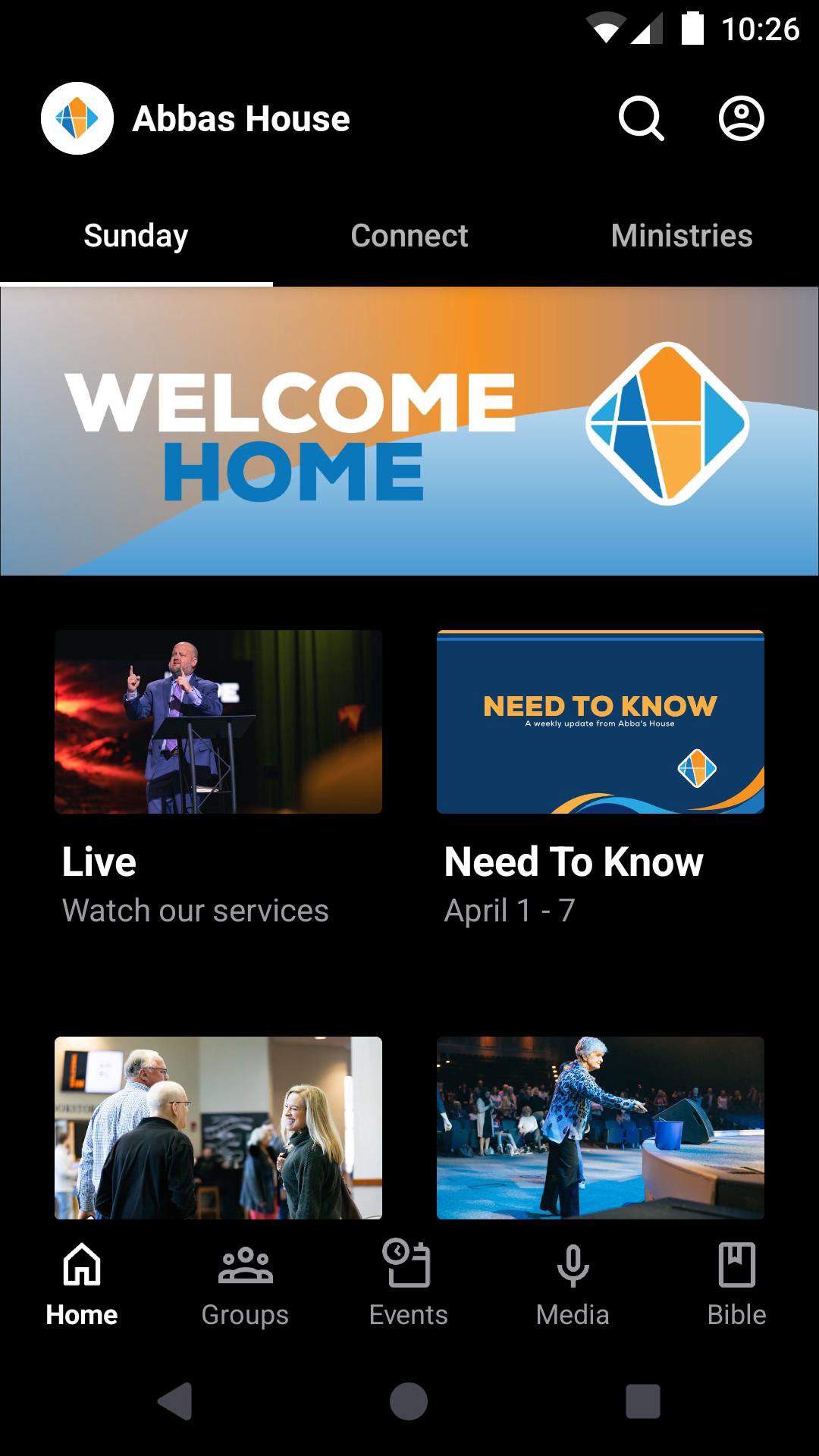Switch to the Connect tab

point(409,236)
